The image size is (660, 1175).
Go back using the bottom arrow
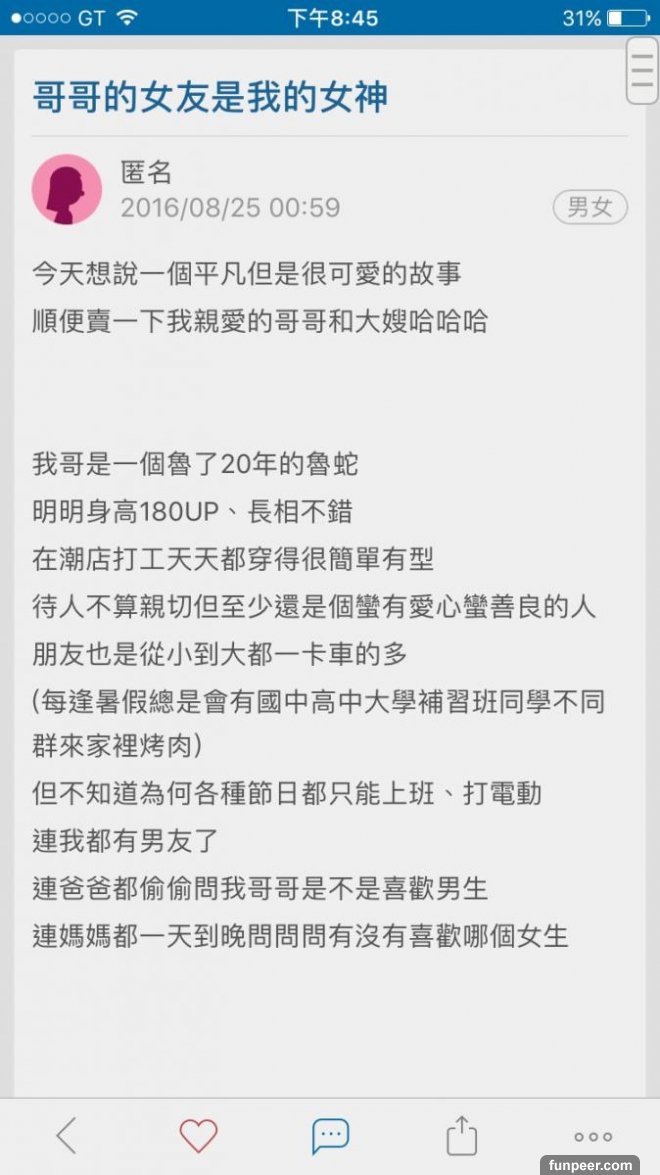coord(67,1136)
